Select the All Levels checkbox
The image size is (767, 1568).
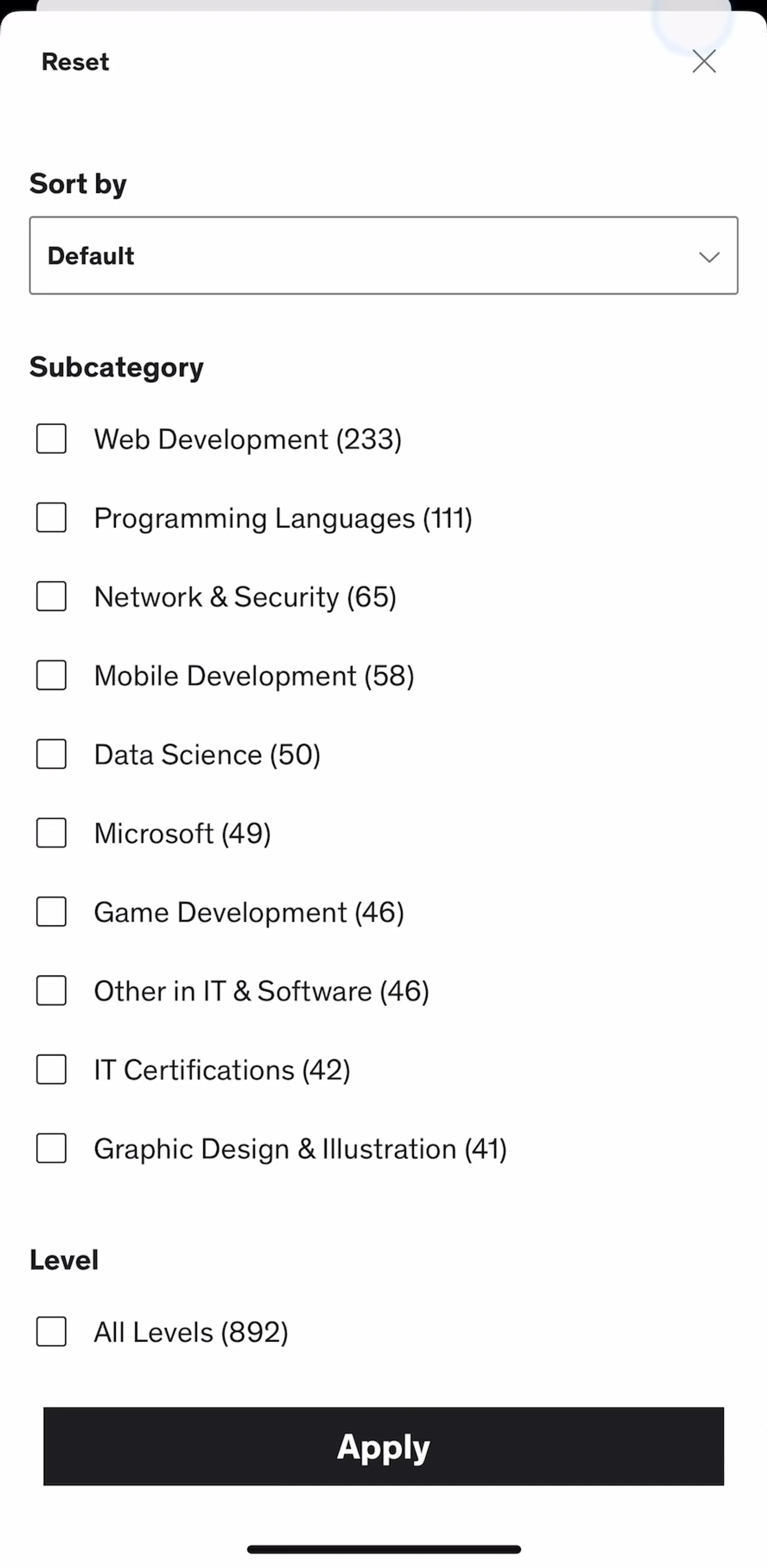pos(51,1332)
